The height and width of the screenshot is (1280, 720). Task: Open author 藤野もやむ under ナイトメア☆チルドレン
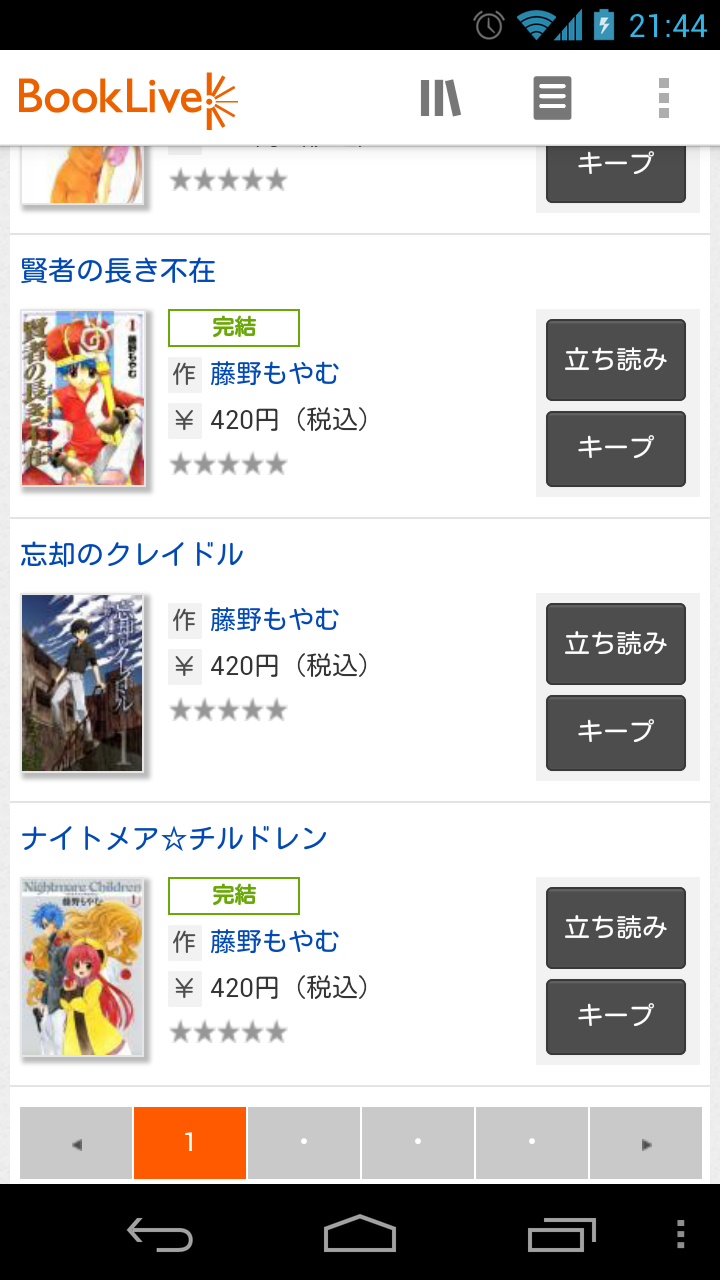[274, 941]
